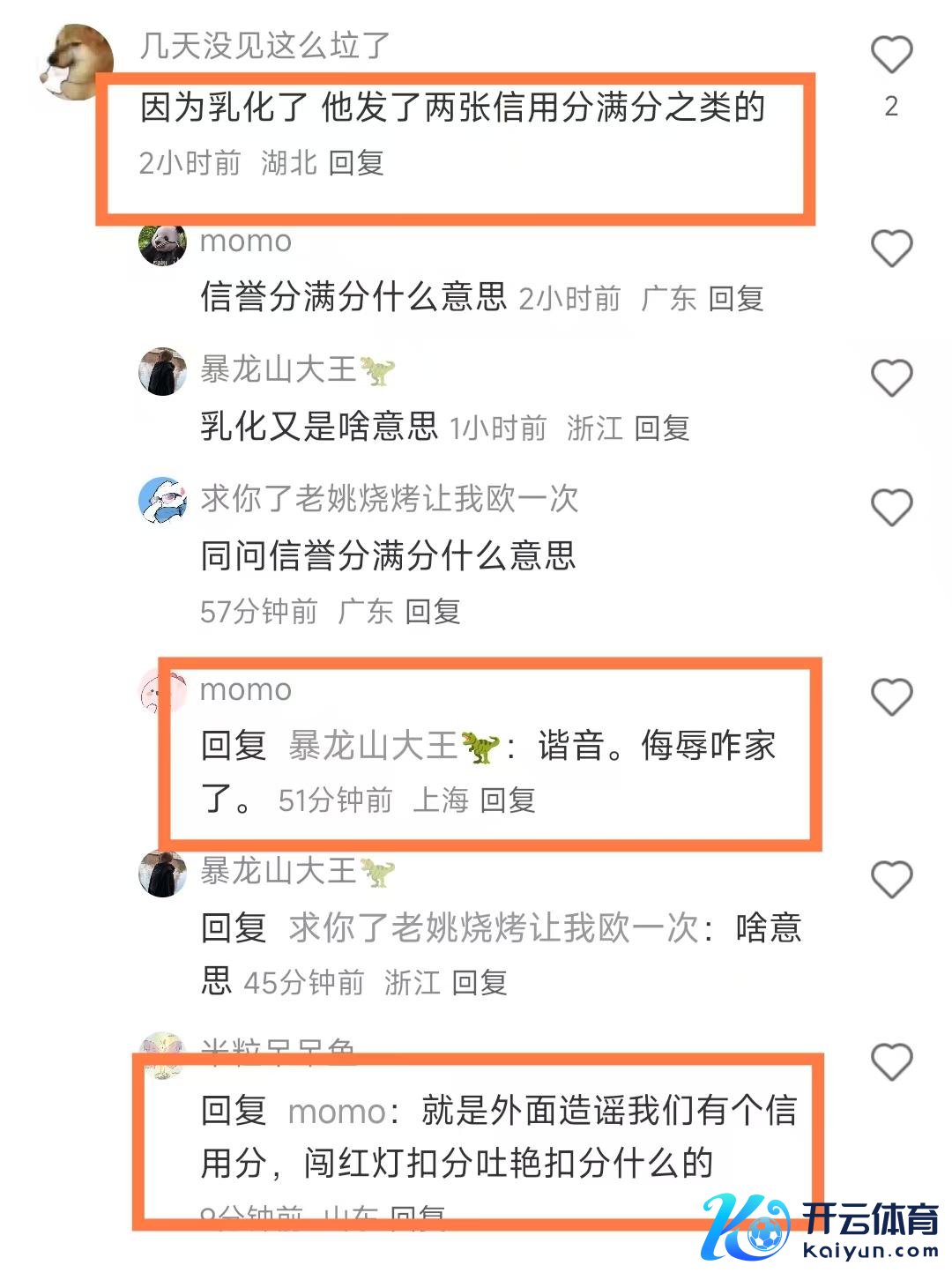Open momo's panda avatar profile

click(x=163, y=242)
